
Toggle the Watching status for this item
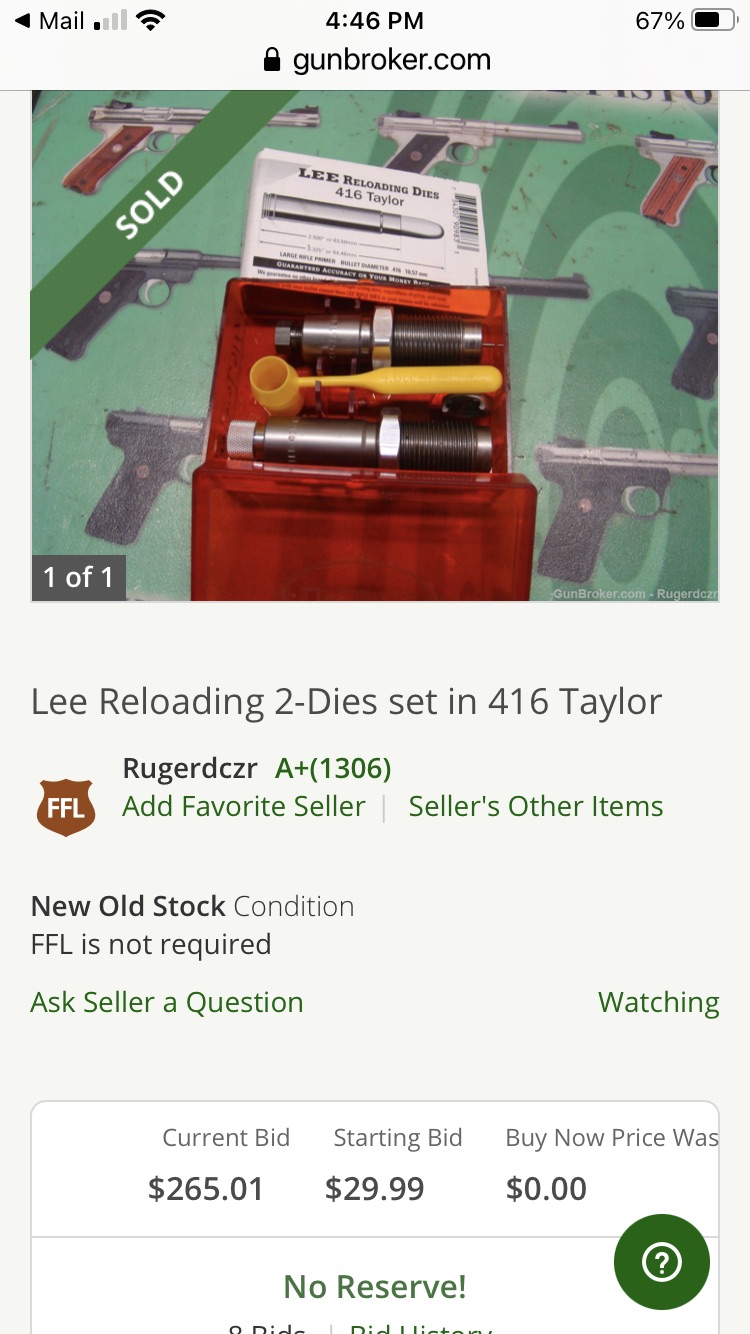tap(658, 1002)
